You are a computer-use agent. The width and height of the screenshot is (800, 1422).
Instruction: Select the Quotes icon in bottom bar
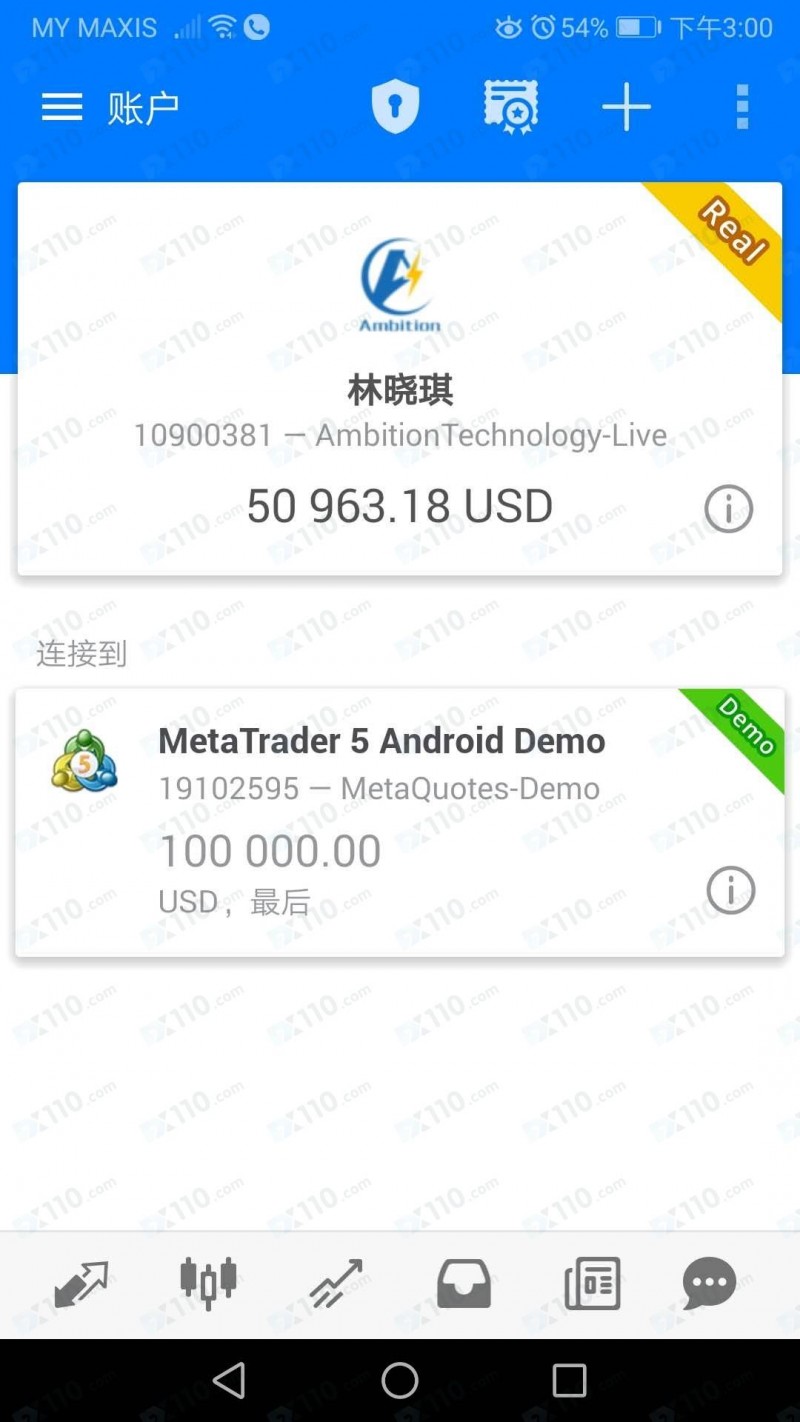(82, 1283)
